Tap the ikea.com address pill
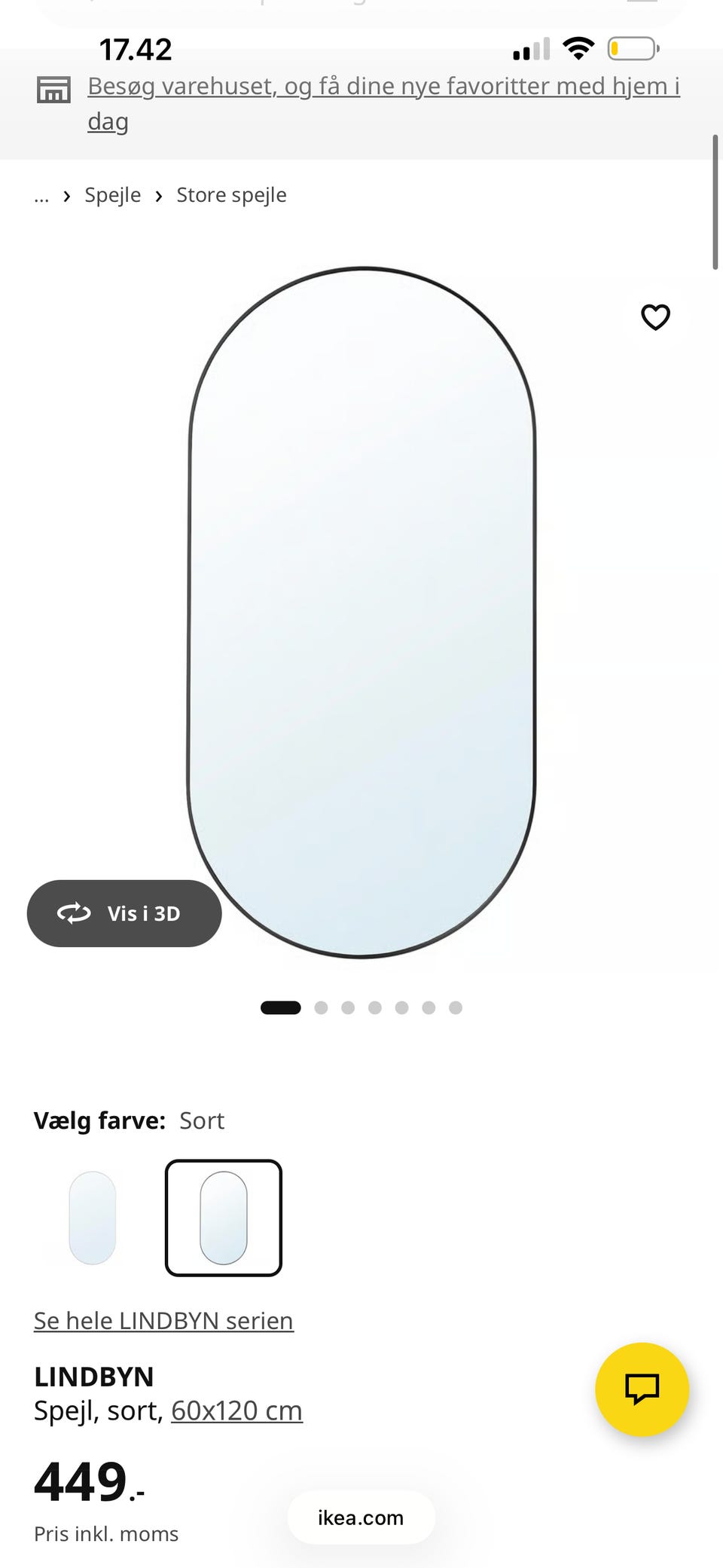 361,1518
